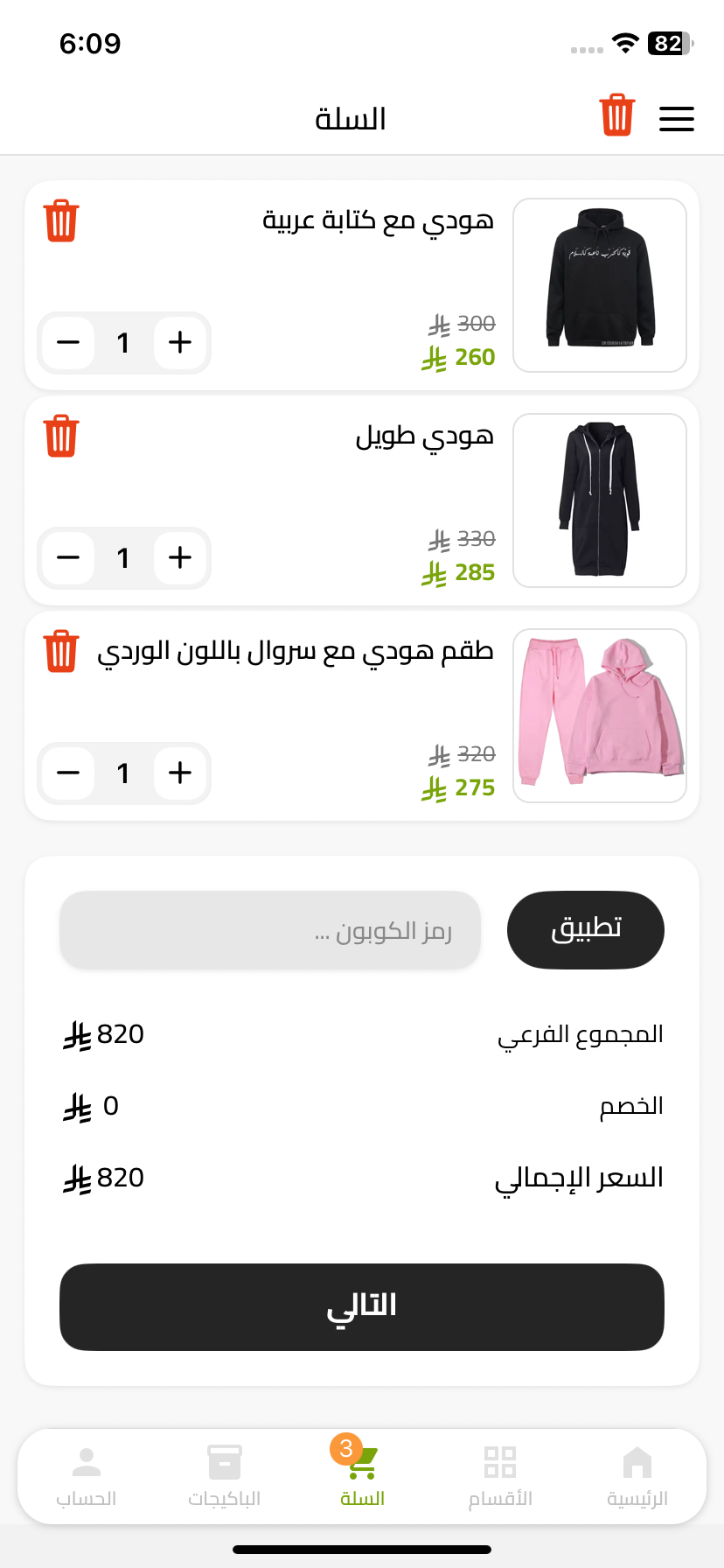This screenshot has width=724, height=1568.
Task: Remove the هودي طويل item from cart
Action: [60, 437]
